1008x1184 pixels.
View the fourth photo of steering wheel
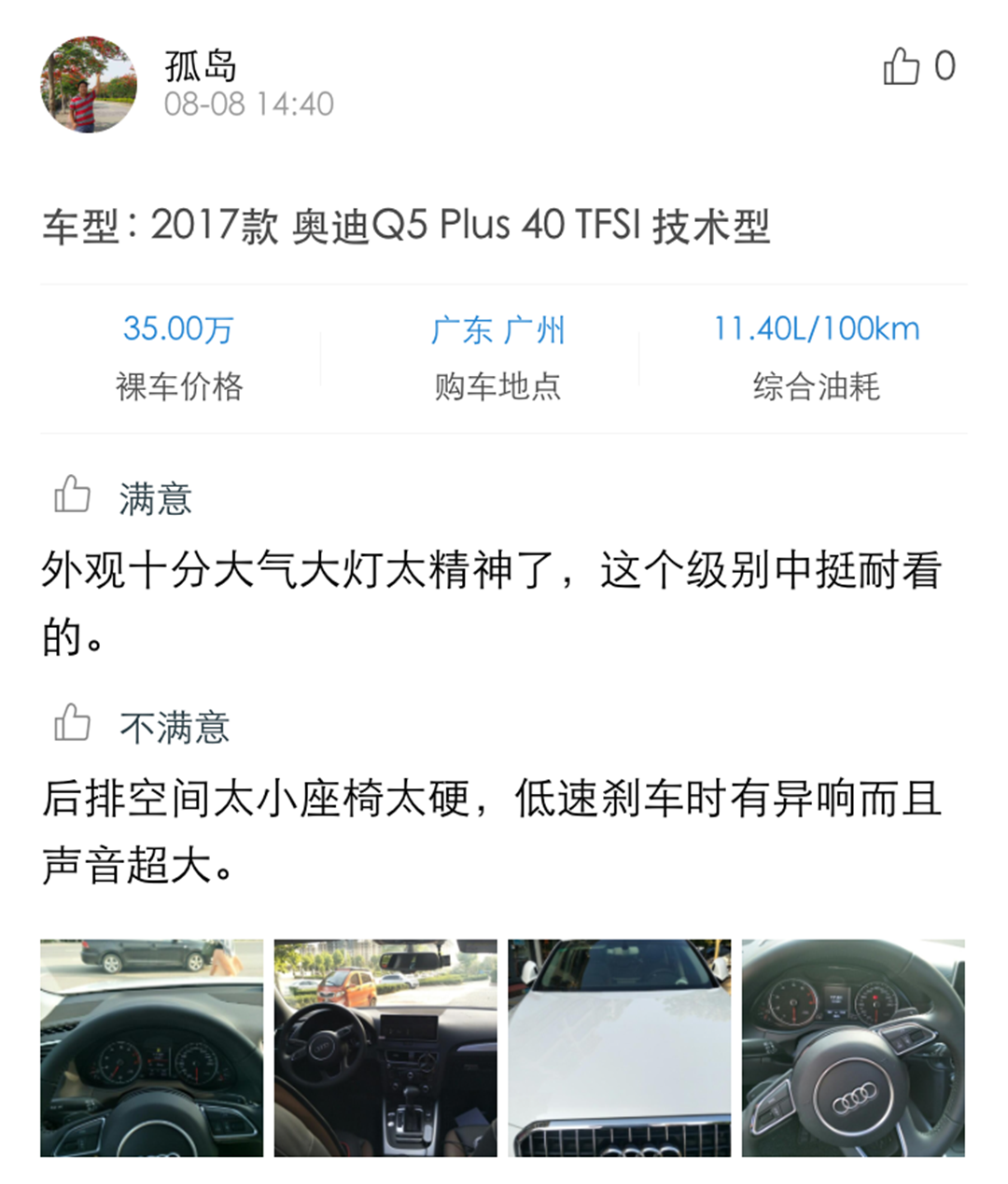pos(853,1048)
